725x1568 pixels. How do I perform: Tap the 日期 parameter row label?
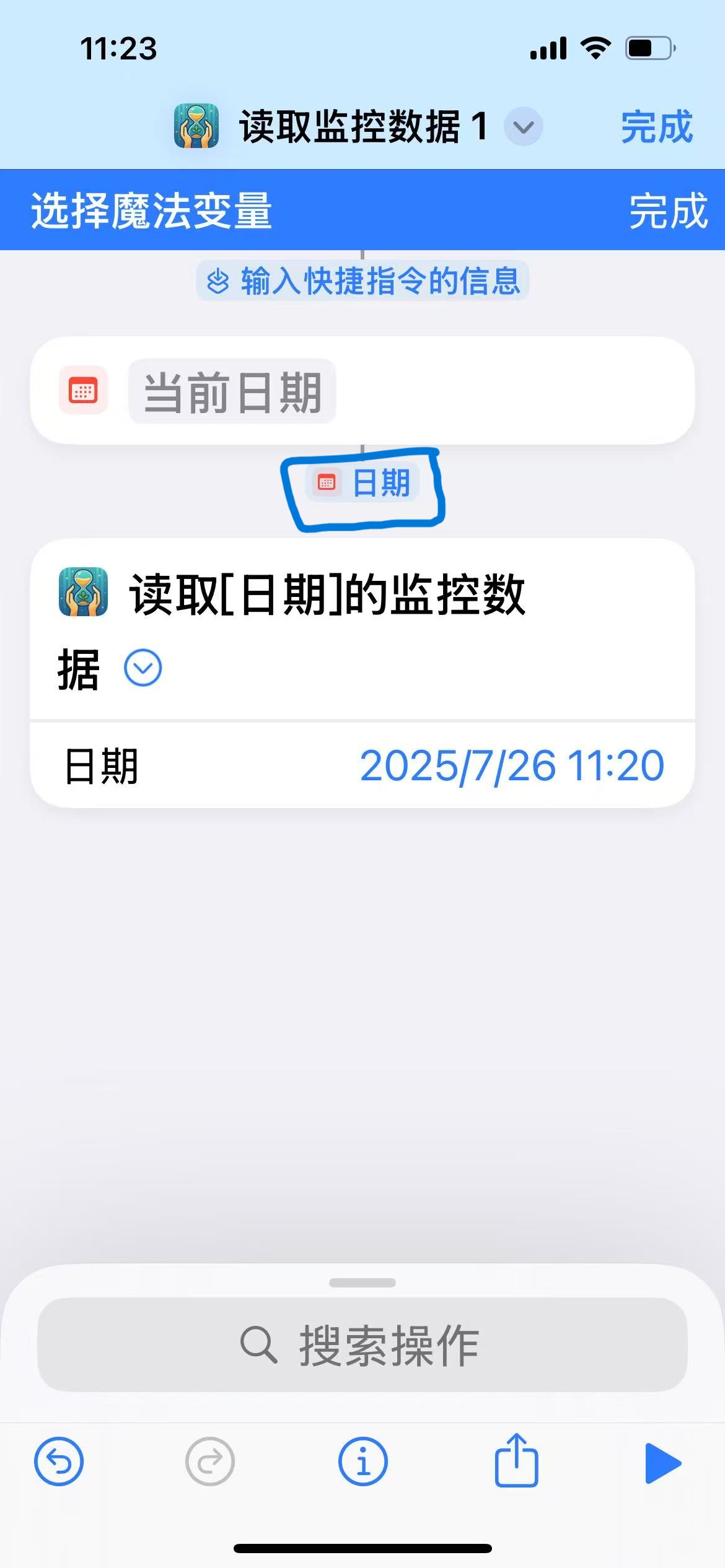[x=101, y=767]
